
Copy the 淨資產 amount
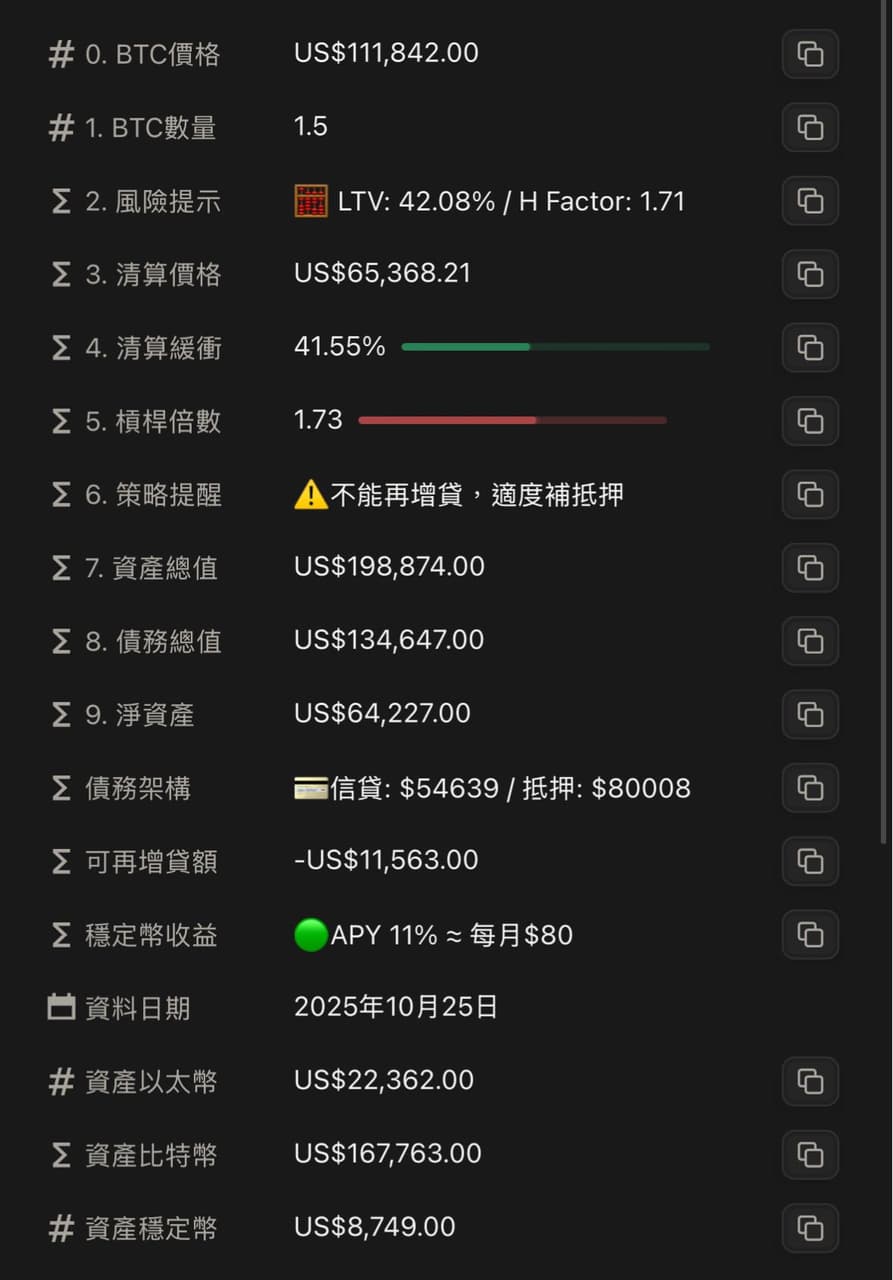click(810, 714)
